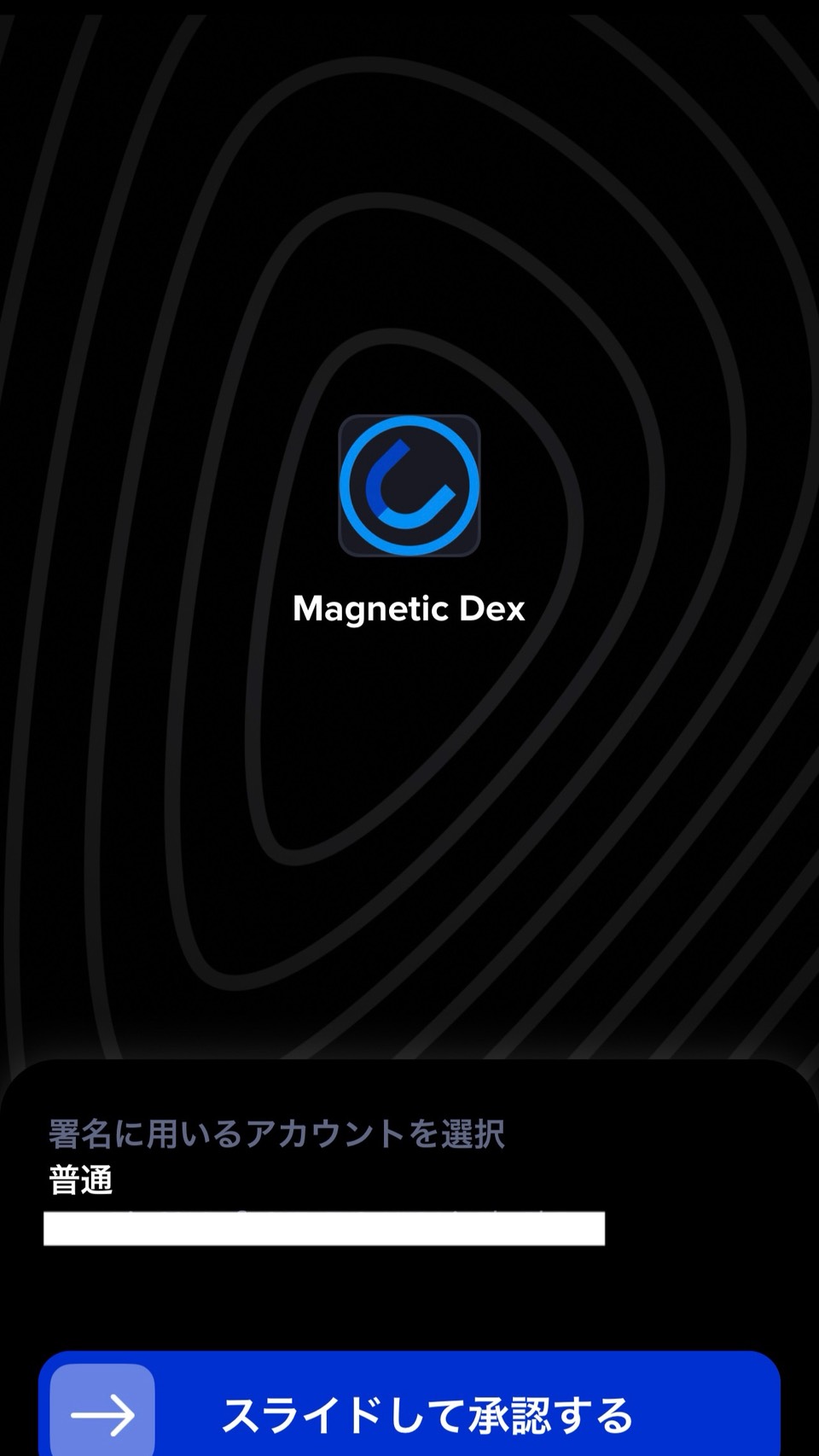Viewport: 819px width, 1456px height.
Task: Tap the Magnetic Dex title label
Action: 409,608
